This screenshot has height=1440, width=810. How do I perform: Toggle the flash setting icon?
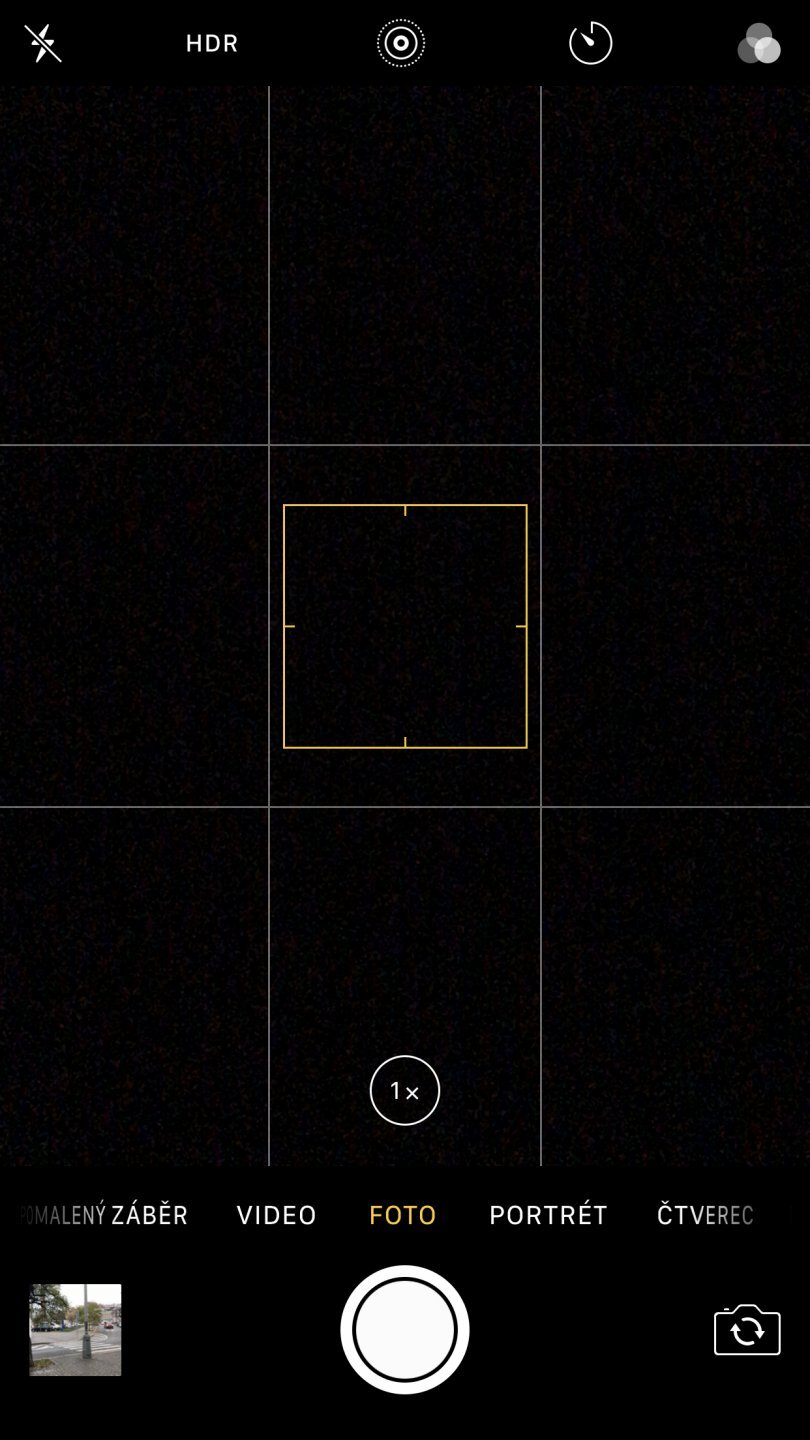coord(43,44)
